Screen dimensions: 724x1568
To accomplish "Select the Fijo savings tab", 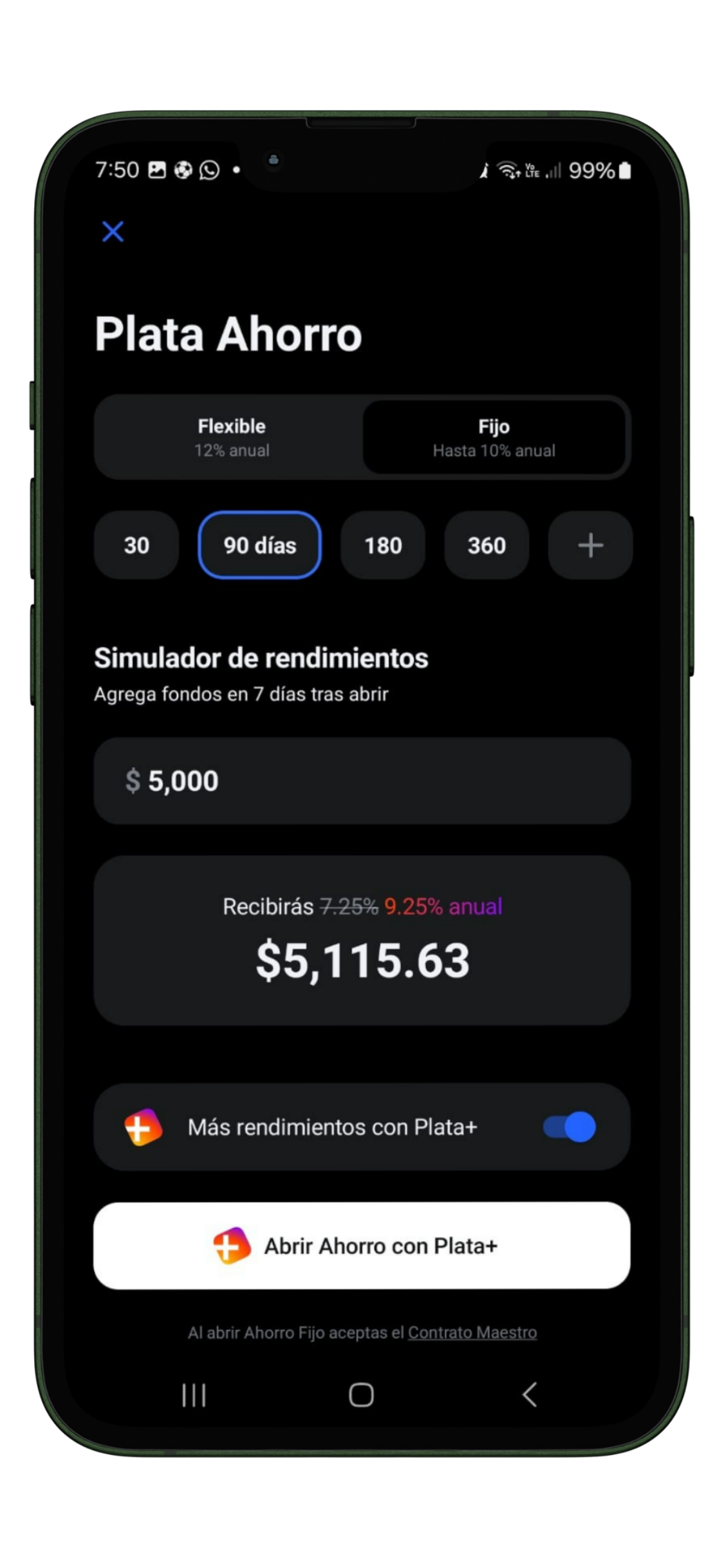I will (494, 437).
